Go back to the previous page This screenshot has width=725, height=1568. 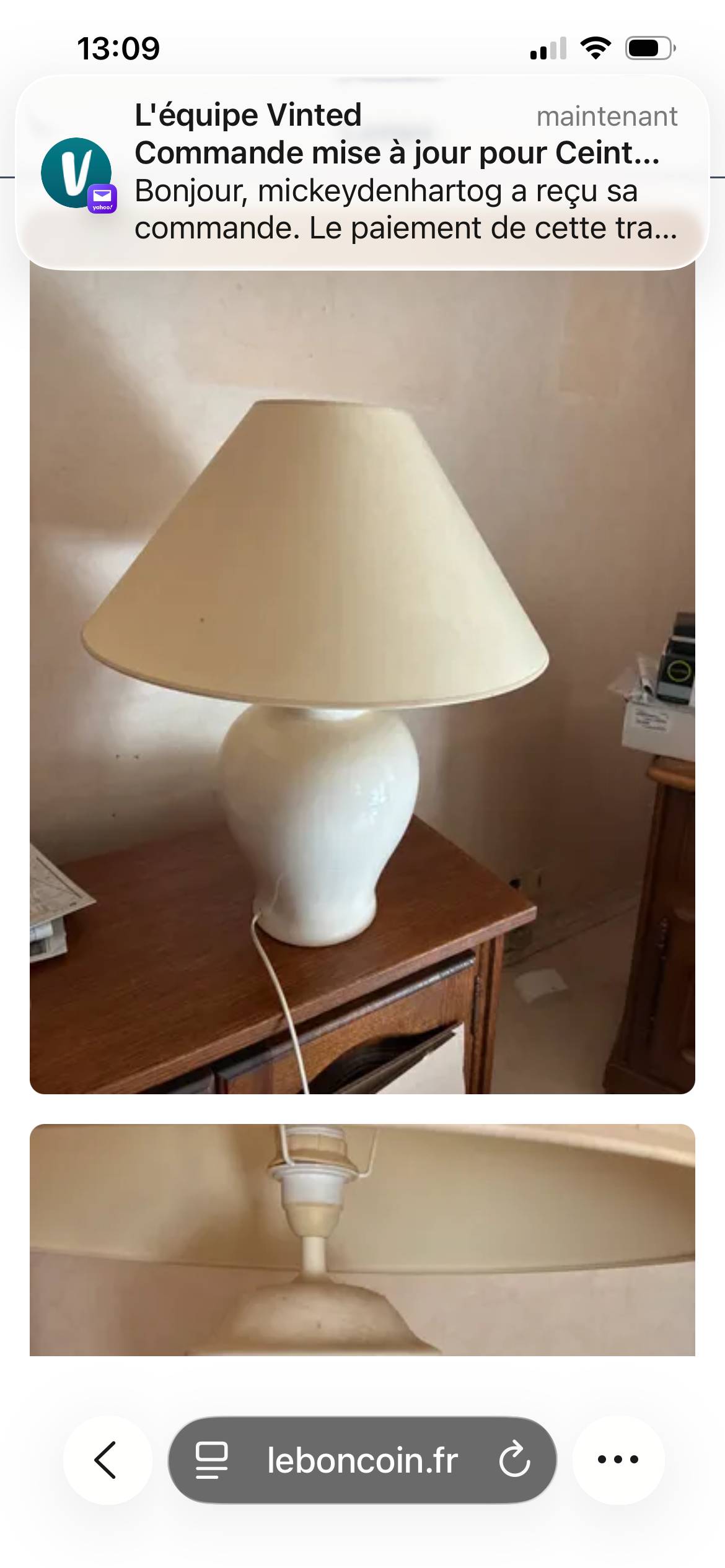[x=107, y=1460]
